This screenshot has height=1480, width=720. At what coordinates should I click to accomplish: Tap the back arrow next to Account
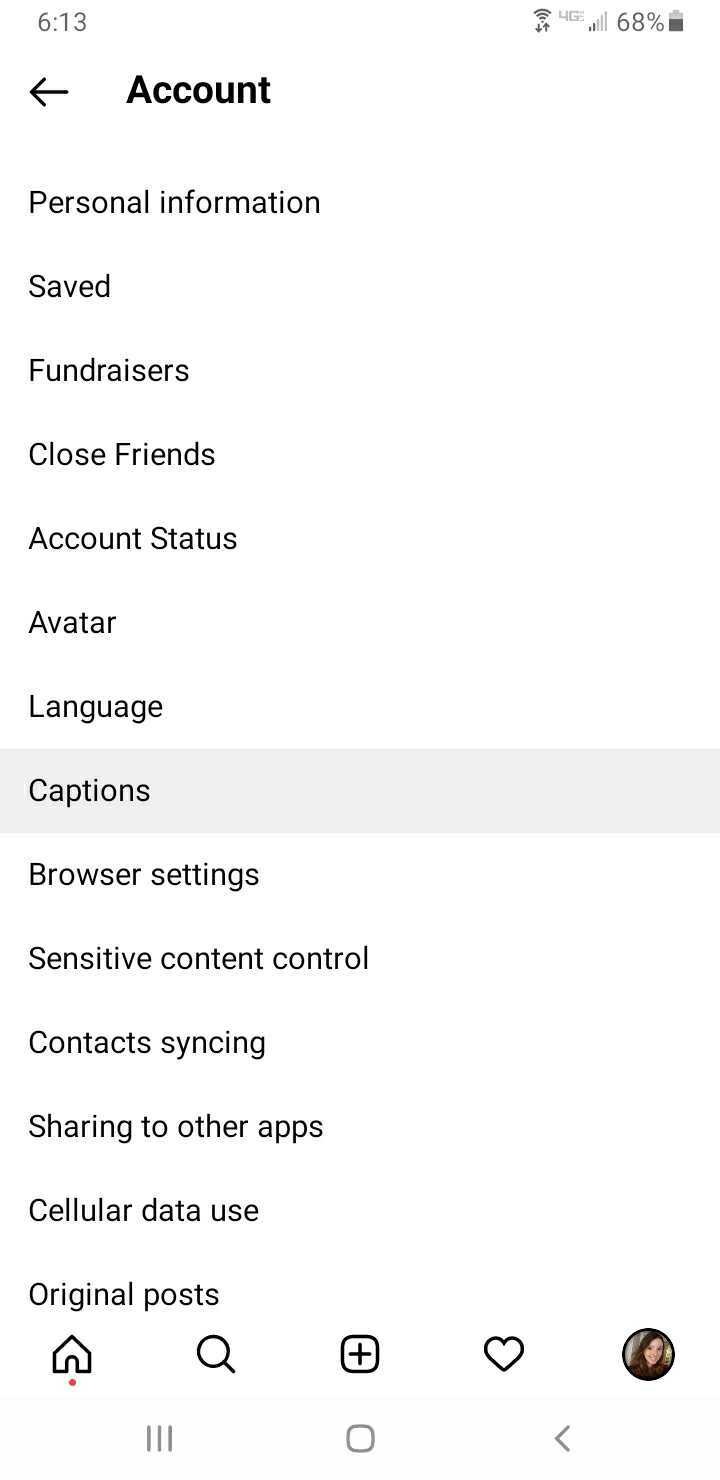pyautogui.click(x=48, y=91)
